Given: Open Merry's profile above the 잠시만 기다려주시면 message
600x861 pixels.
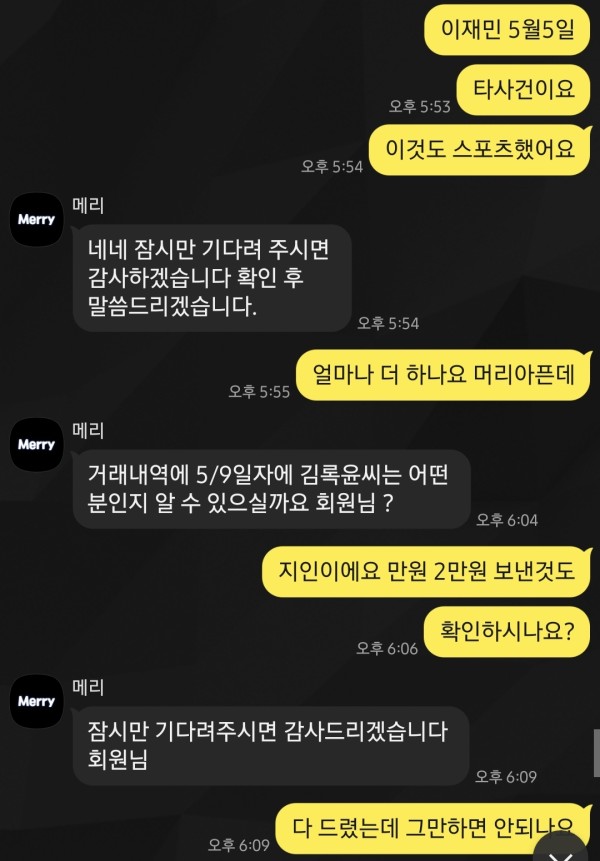Looking at the screenshot, I should (x=36, y=701).
